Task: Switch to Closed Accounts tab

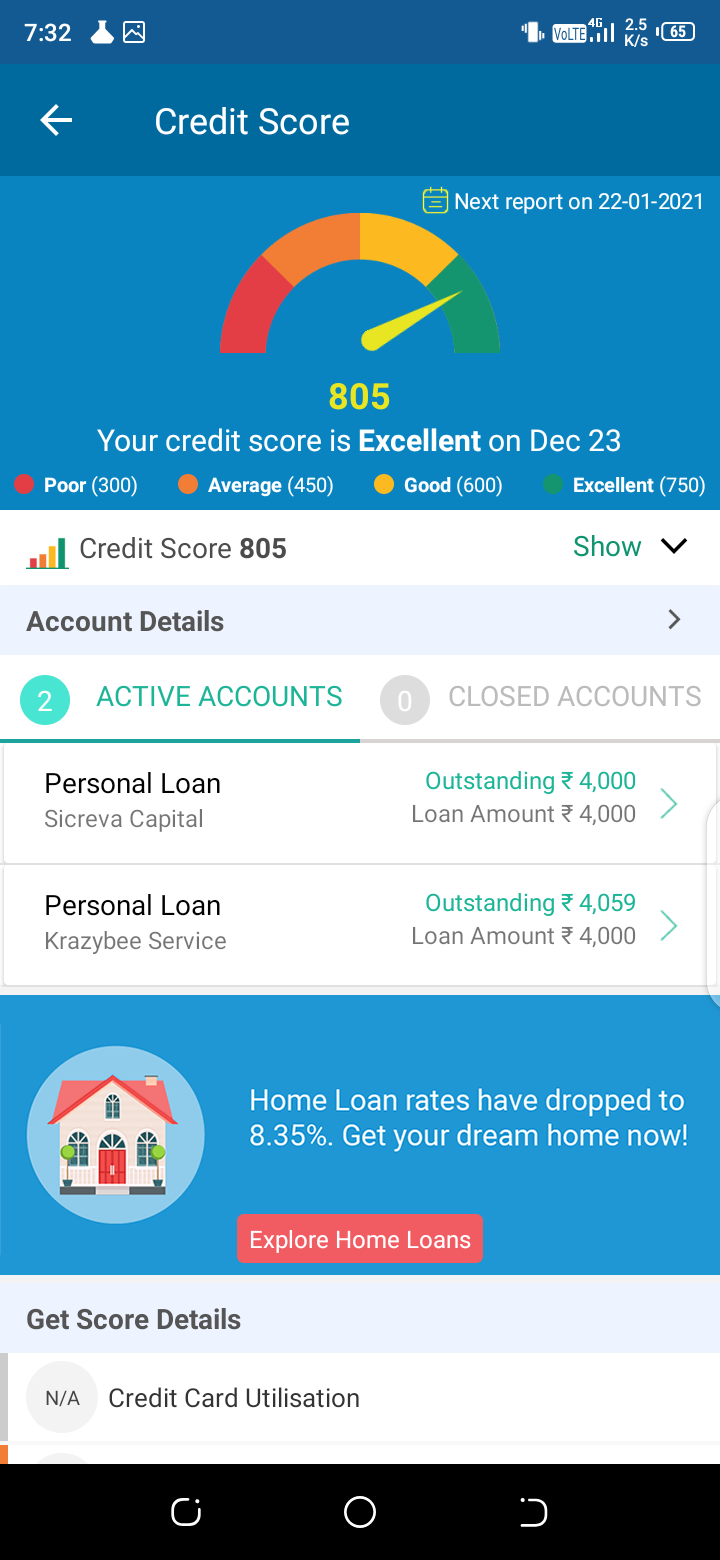Action: click(541, 699)
